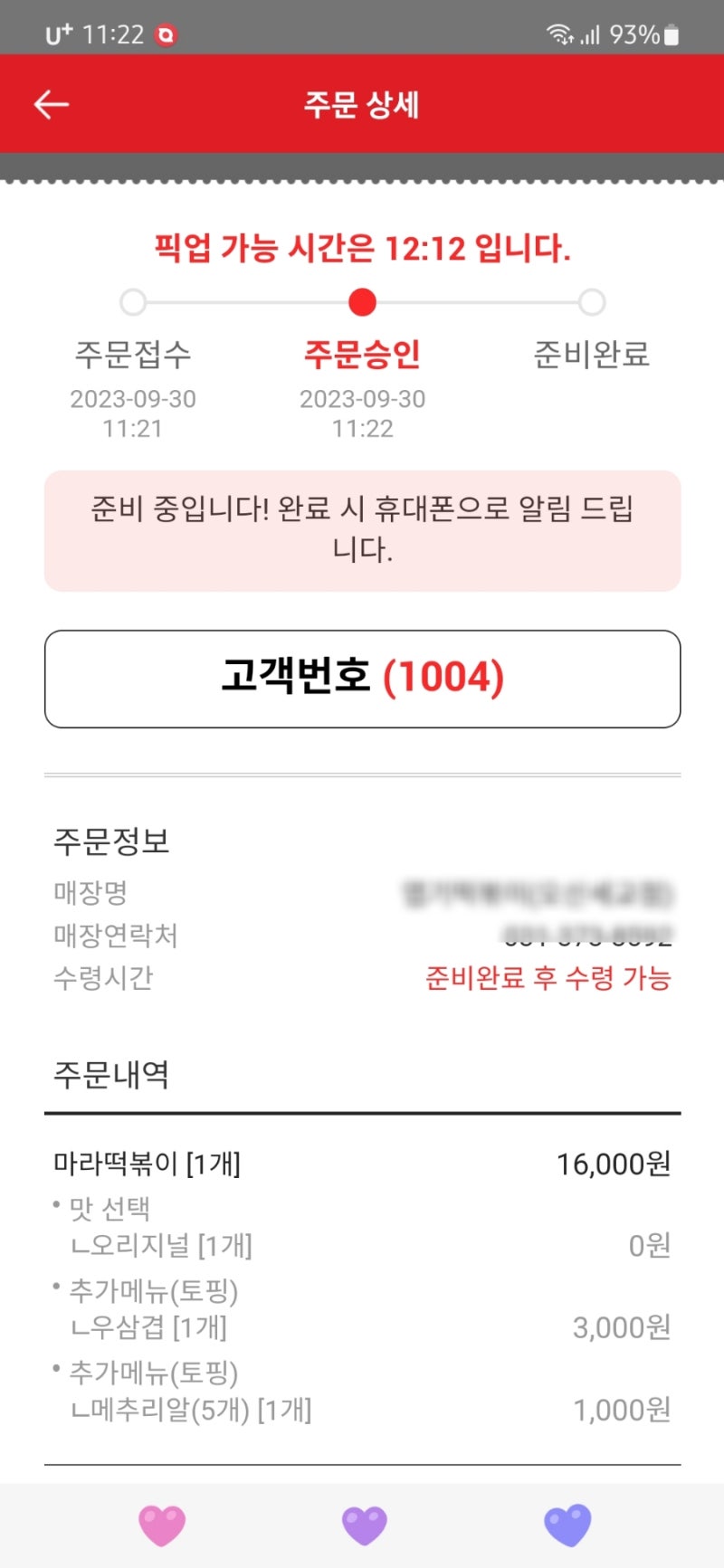Select the purple heart icon at bottom
The image size is (724, 1568).
[364, 1524]
